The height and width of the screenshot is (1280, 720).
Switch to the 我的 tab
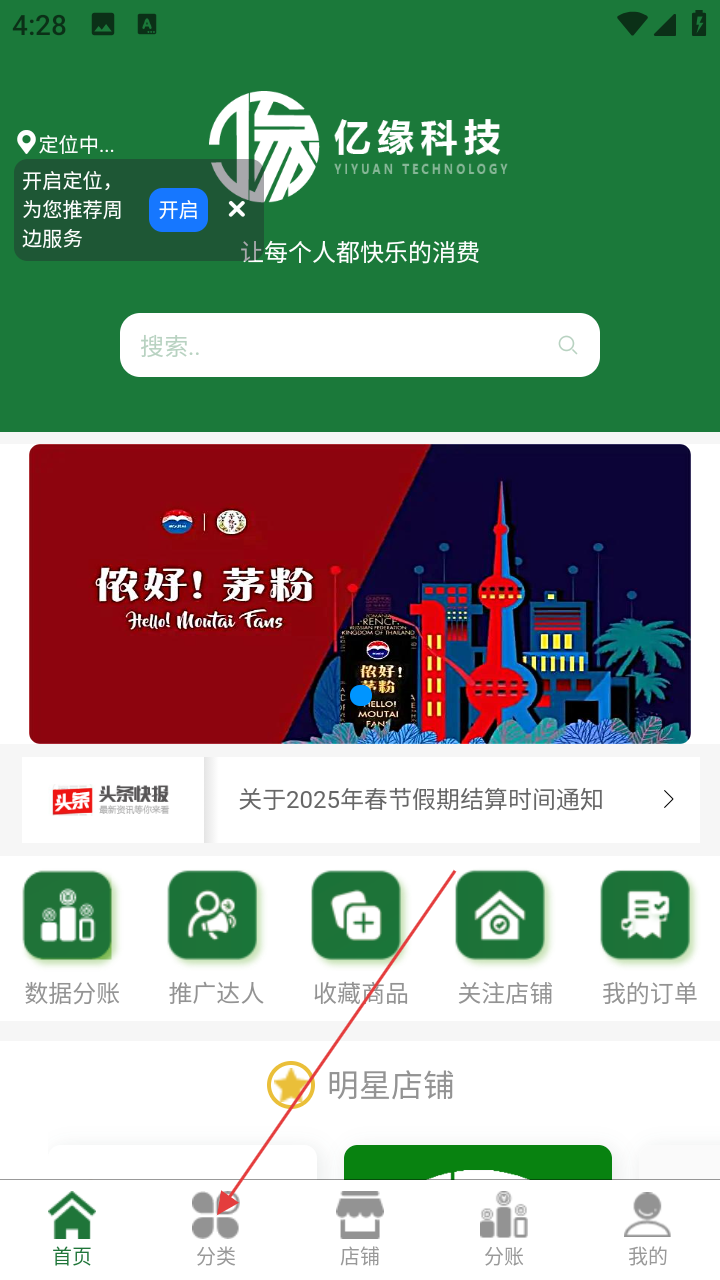[x=647, y=1229]
